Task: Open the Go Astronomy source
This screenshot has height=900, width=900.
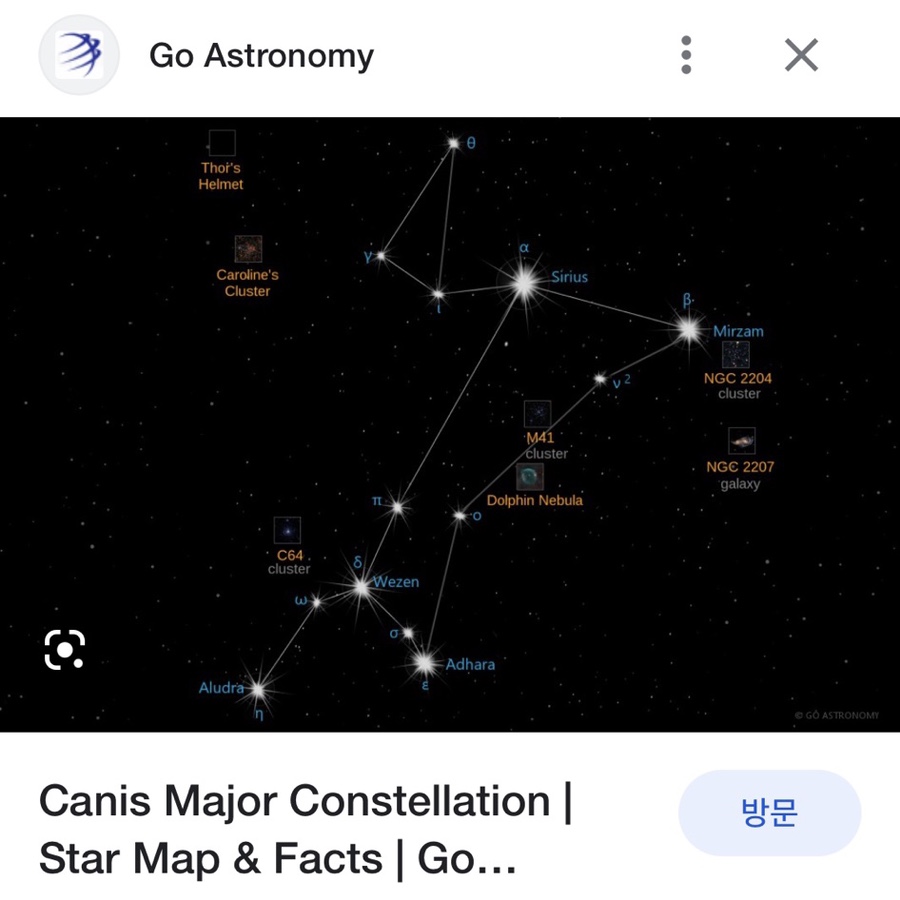Action: tap(261, 55)
